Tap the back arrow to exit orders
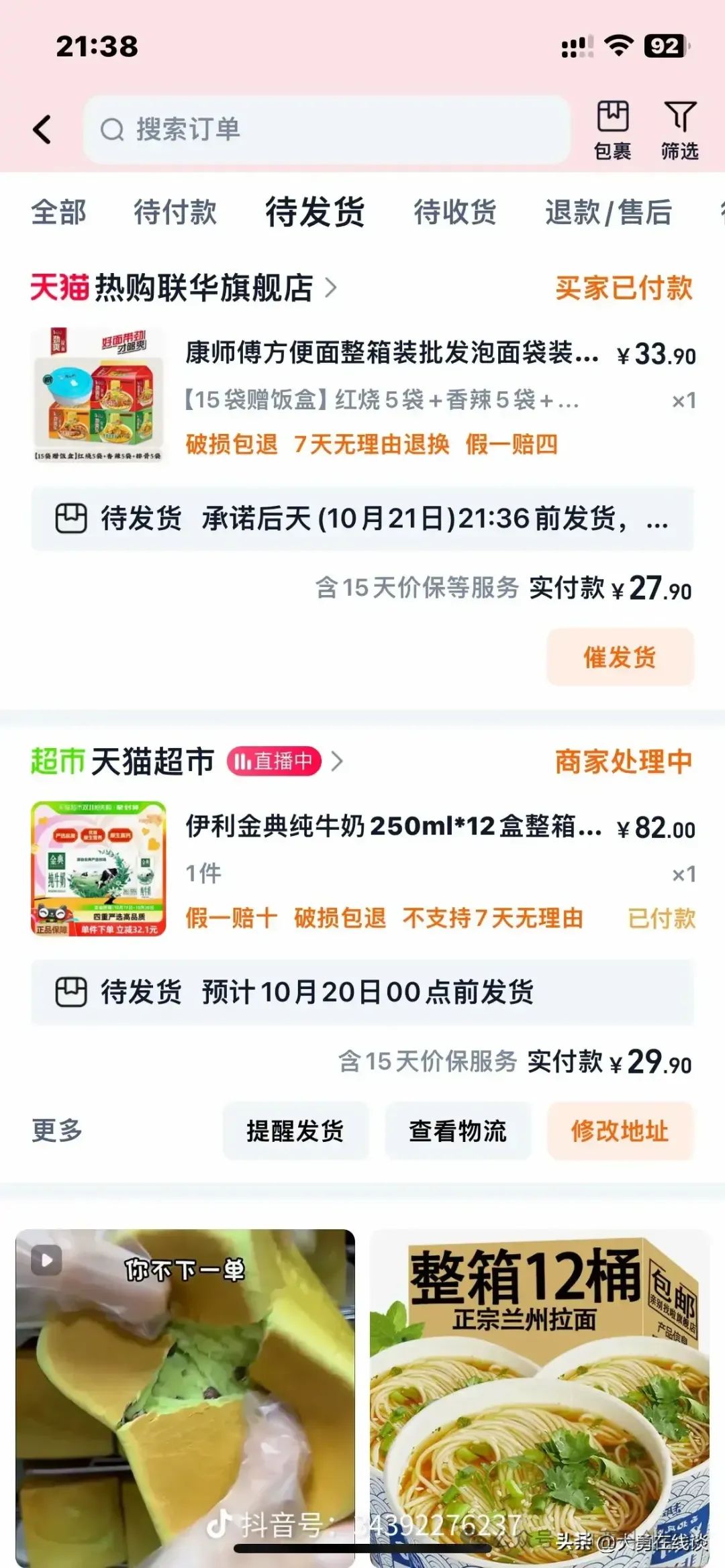 [42, 129]
